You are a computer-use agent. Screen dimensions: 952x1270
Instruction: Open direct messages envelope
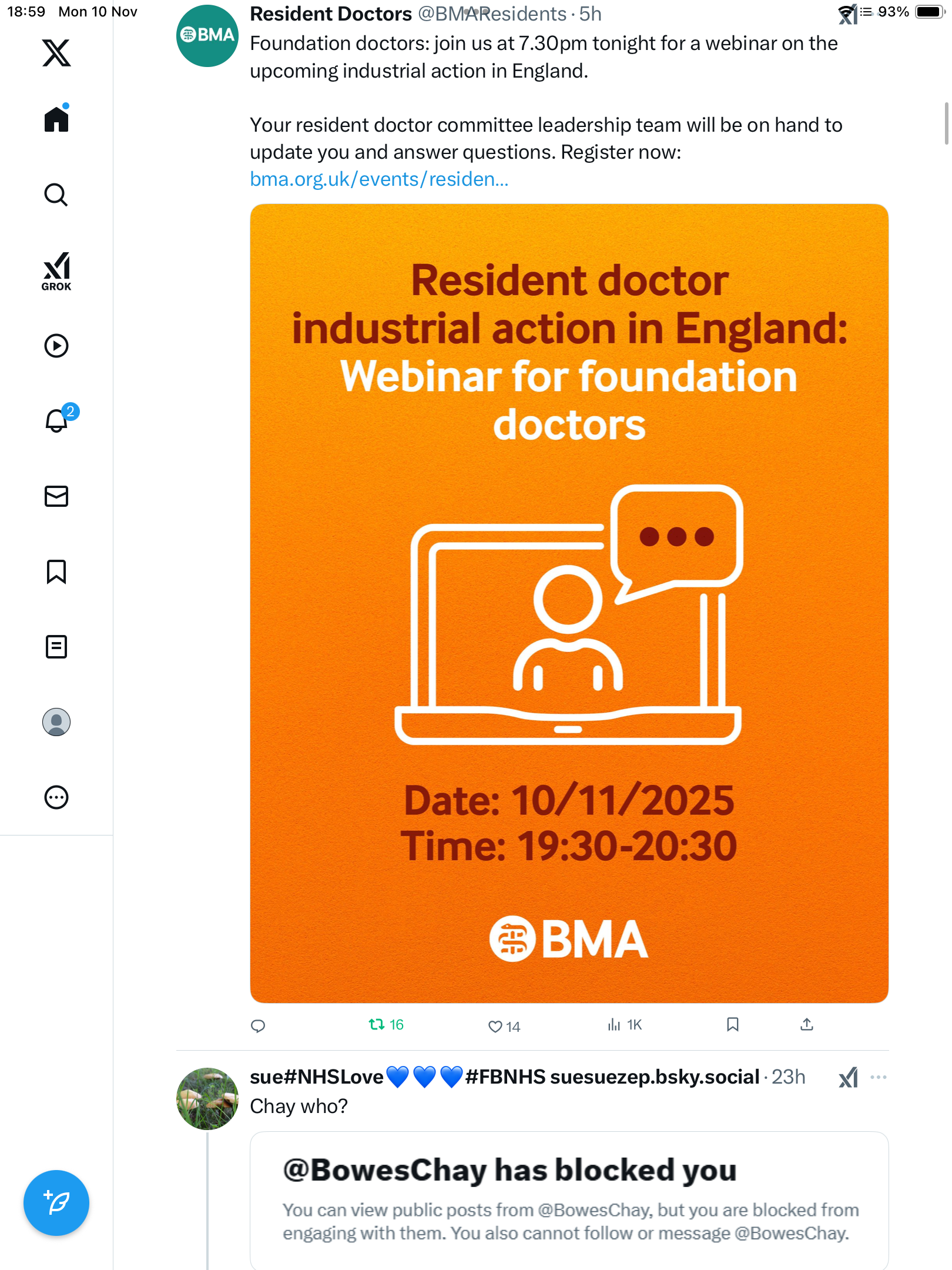coord(56,496)
